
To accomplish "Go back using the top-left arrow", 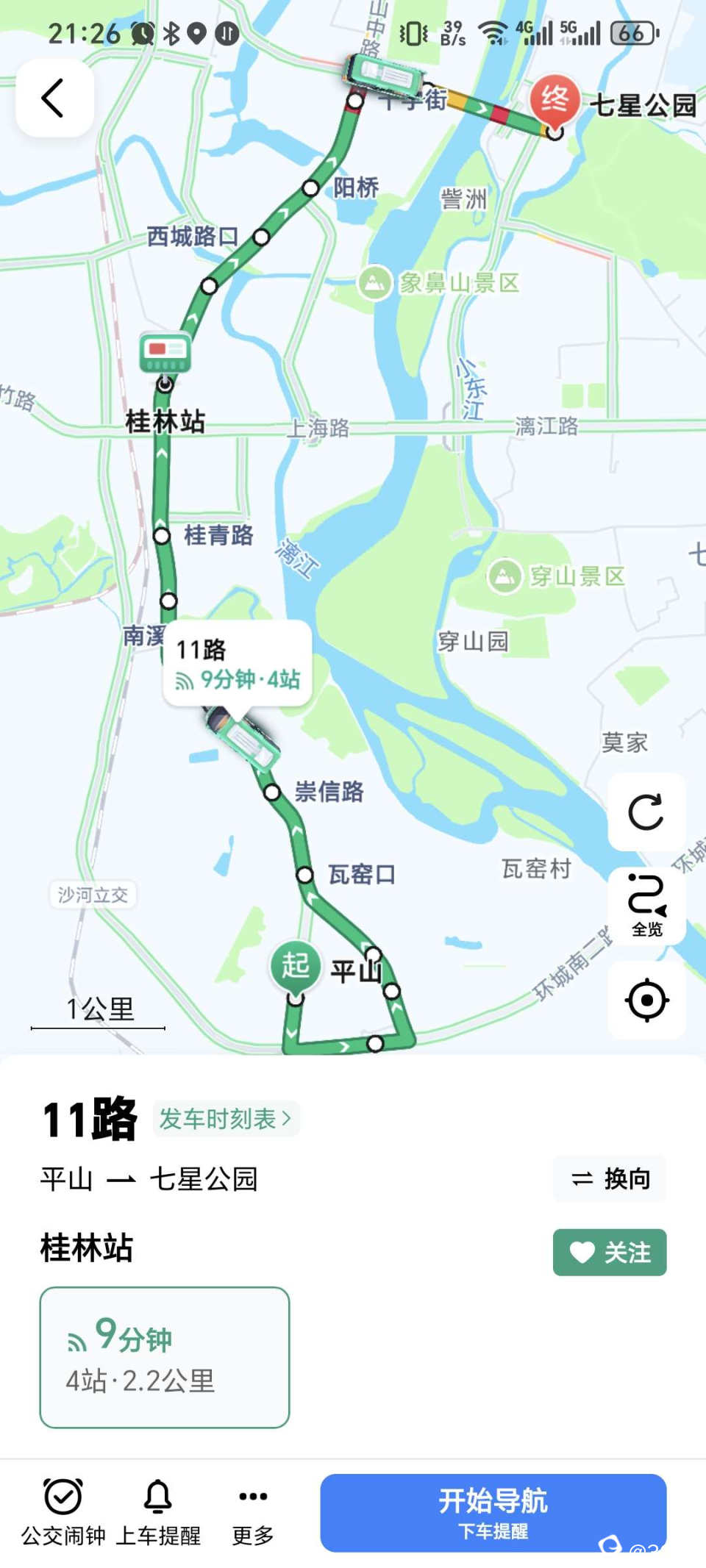I will pos(54,99).
